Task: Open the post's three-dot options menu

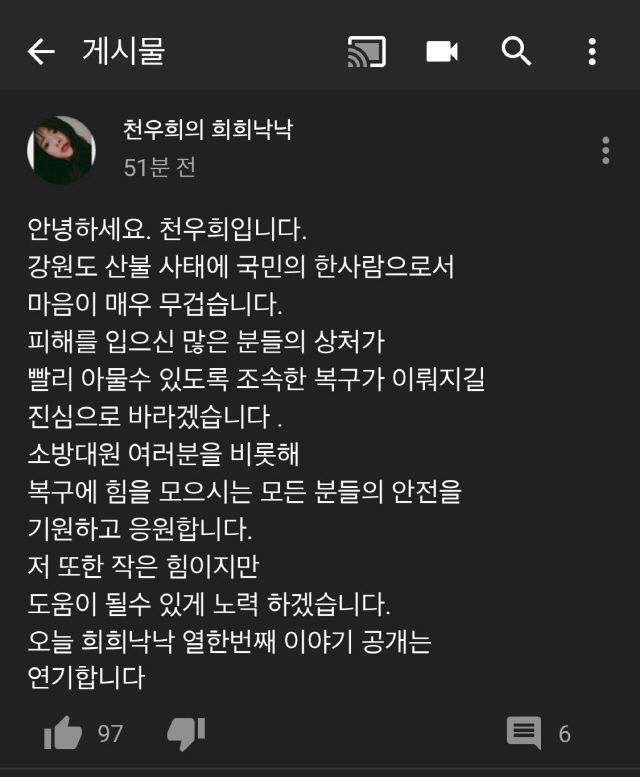Action: tap(606, 150)
